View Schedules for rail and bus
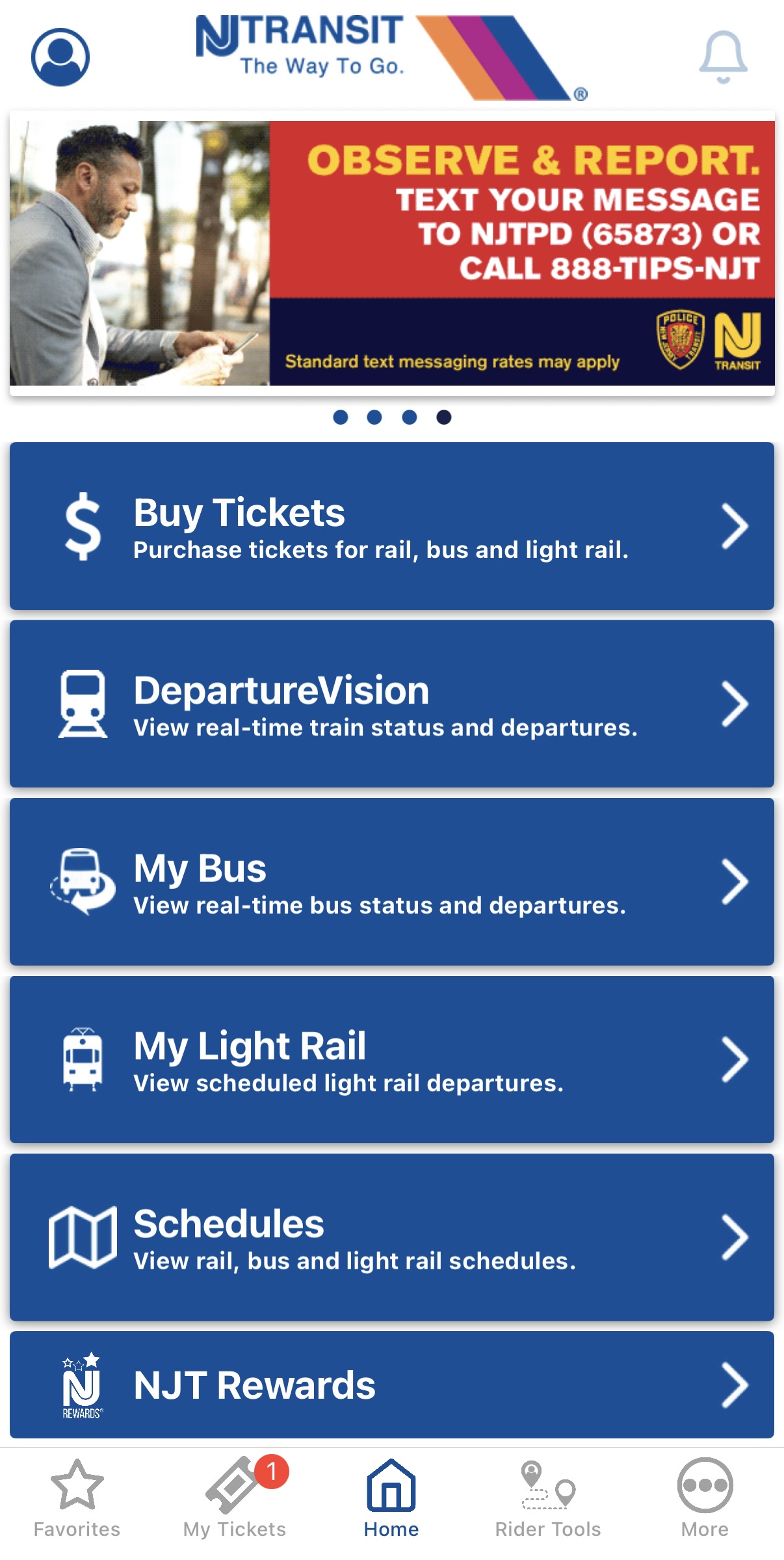 pos(392,1237)
